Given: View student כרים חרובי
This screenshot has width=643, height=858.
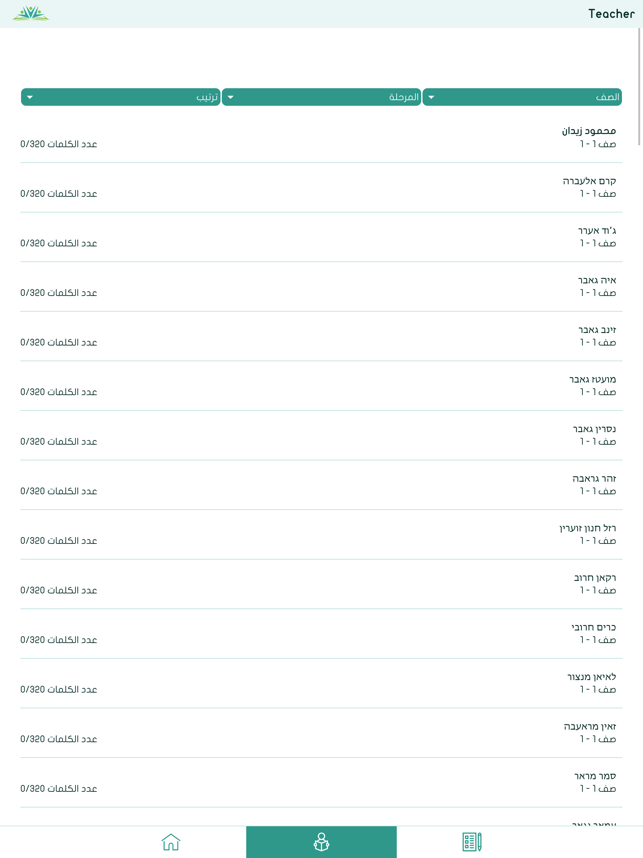Looking at the screenshot, I should (x=320, y=634).
